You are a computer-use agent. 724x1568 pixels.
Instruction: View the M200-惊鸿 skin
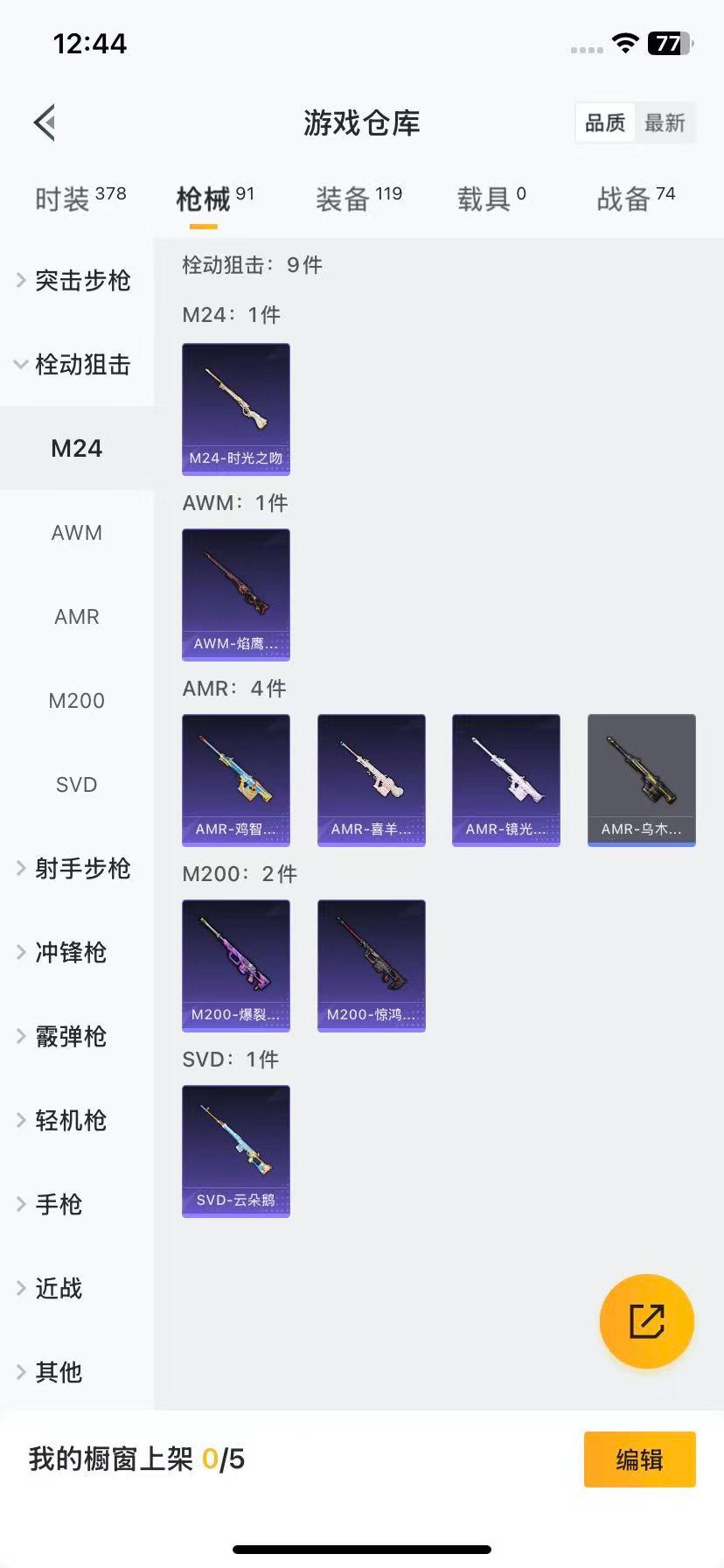(371, 965)
